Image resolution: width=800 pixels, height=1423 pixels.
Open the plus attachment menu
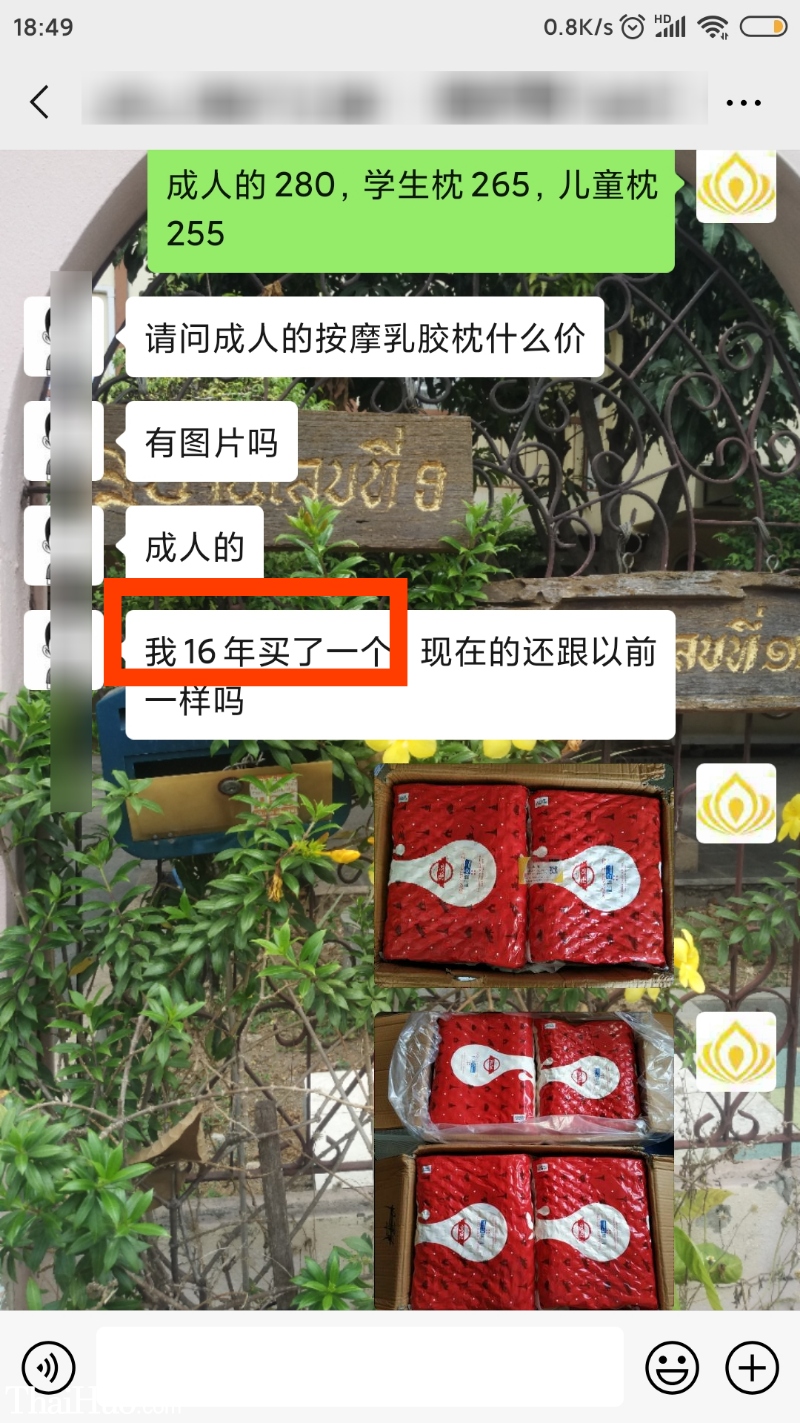[751, 1367]
